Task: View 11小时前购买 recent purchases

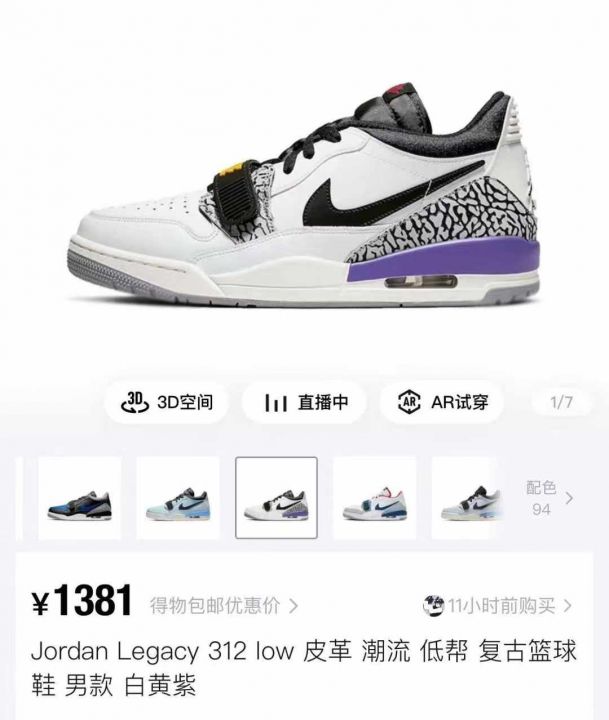Action: (497, 605)
